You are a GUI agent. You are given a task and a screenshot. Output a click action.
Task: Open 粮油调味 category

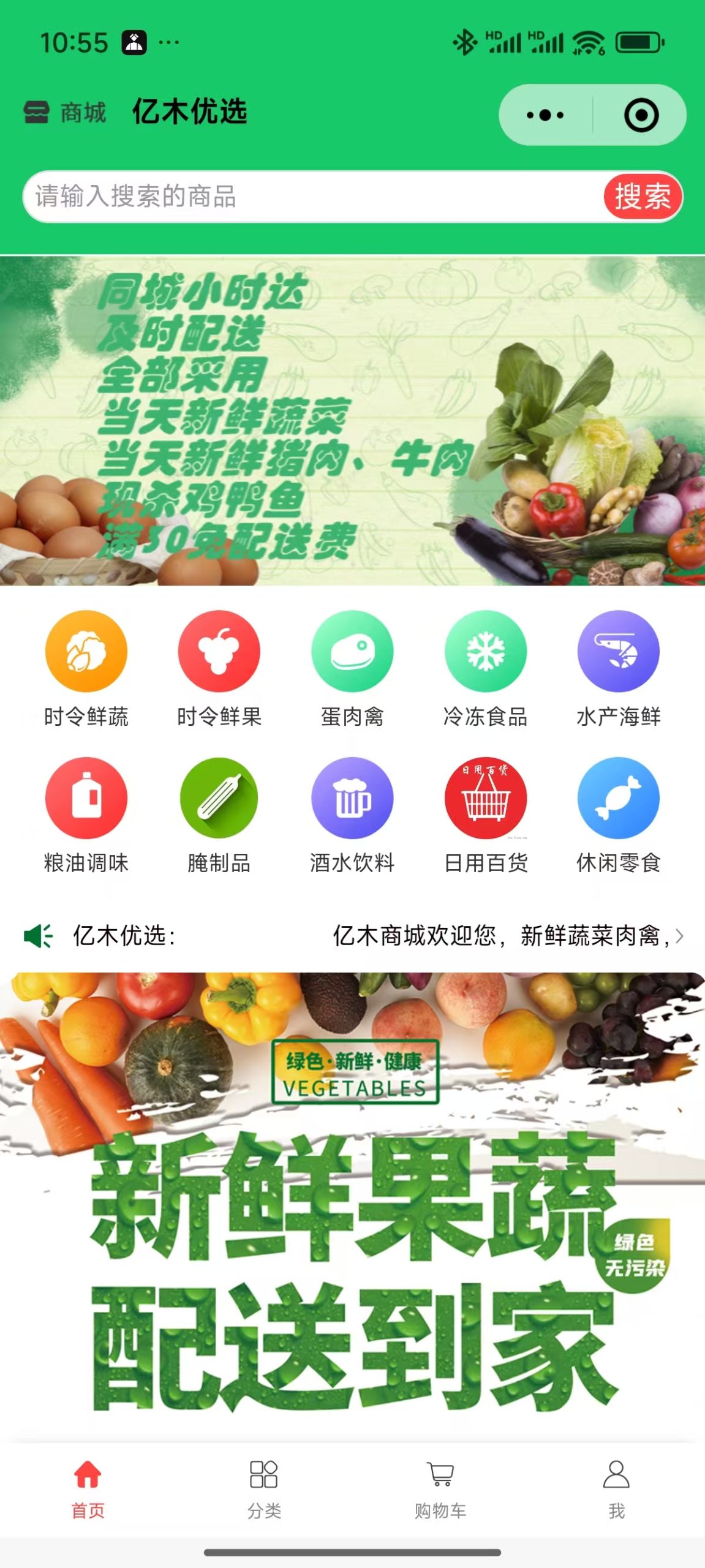tap(86, 816)
